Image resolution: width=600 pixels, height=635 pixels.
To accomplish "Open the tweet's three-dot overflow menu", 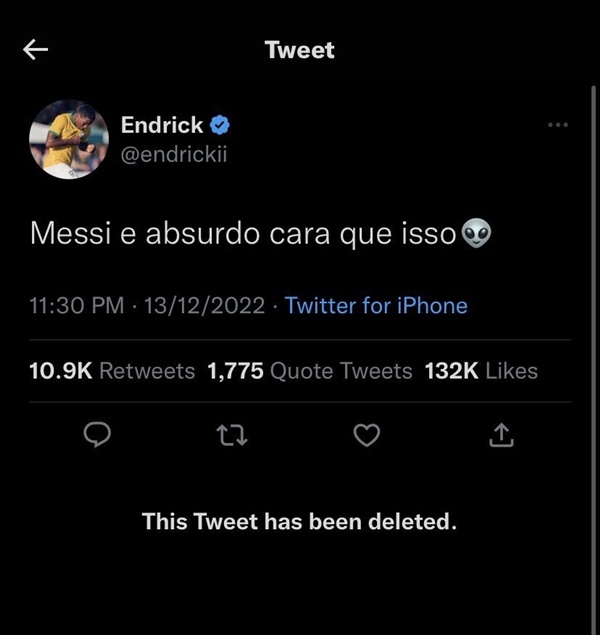I will [558, 125].
